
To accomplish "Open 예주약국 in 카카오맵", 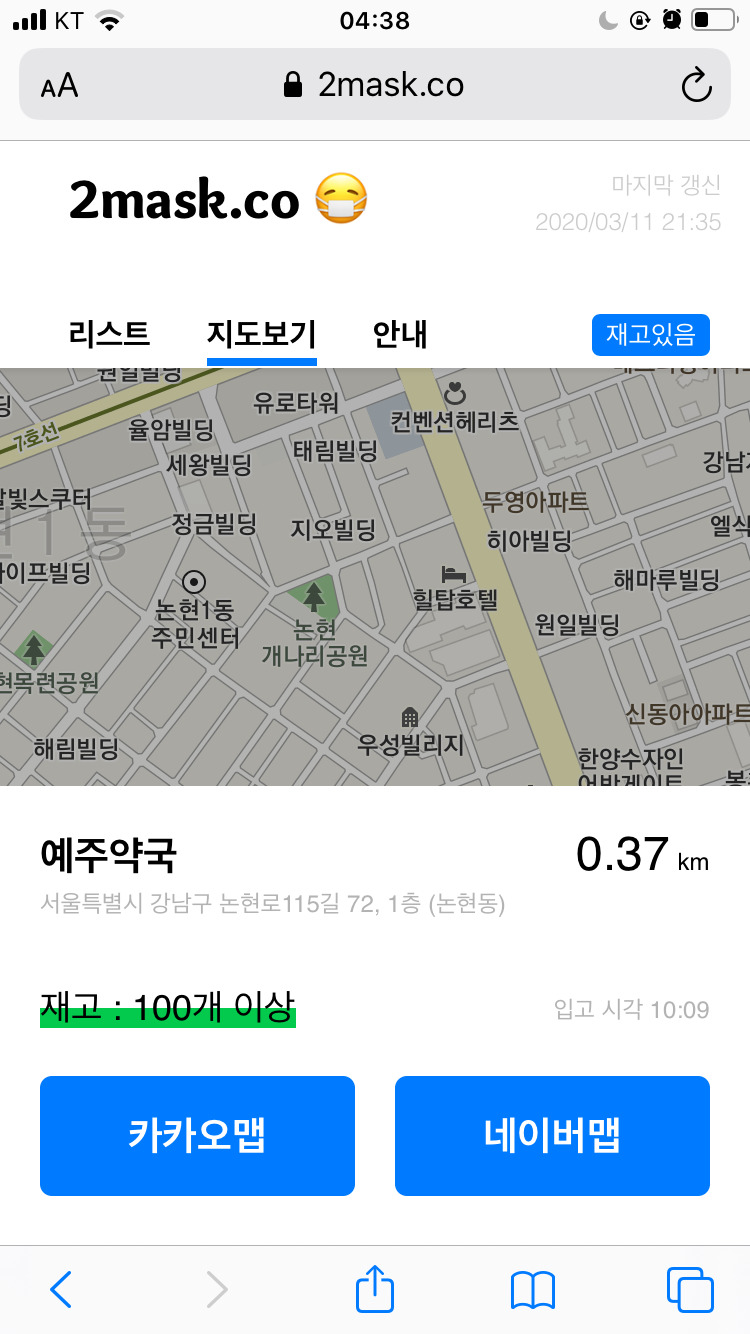I will coord(197,1135).
